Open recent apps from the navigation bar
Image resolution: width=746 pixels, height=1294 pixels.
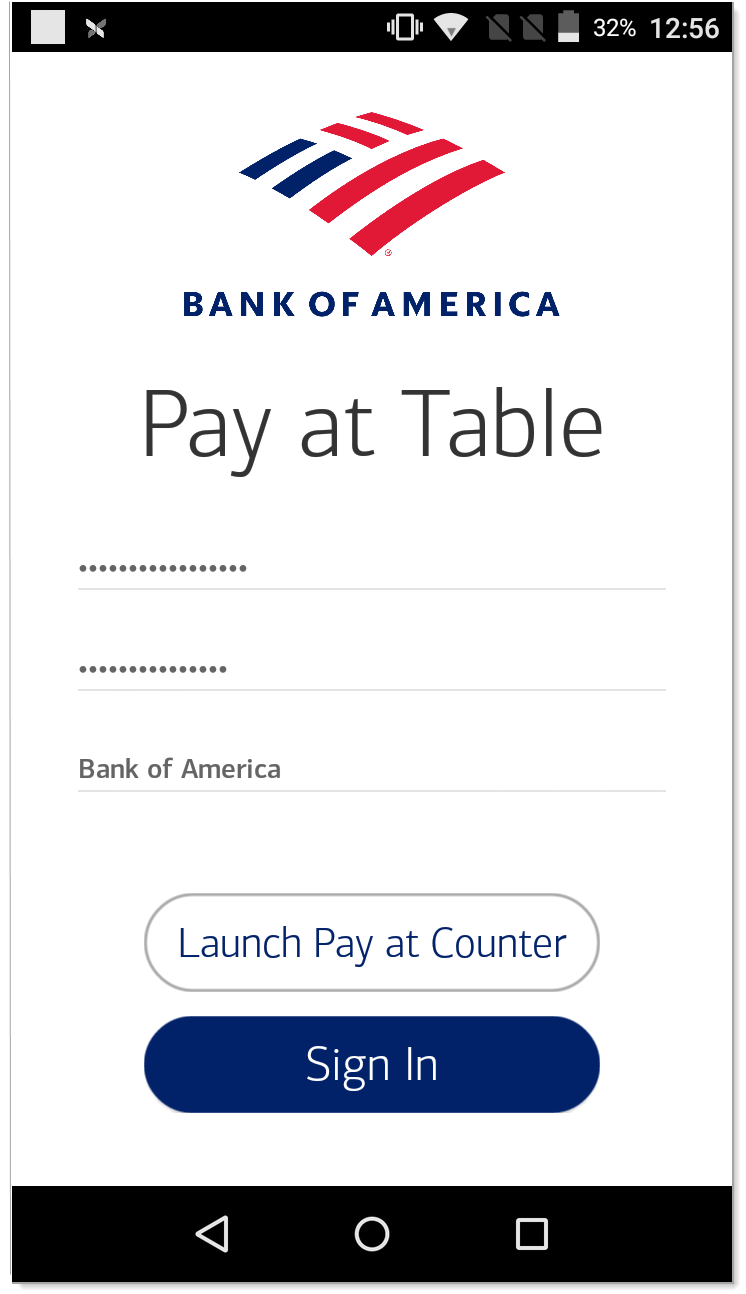point(531,1234)
